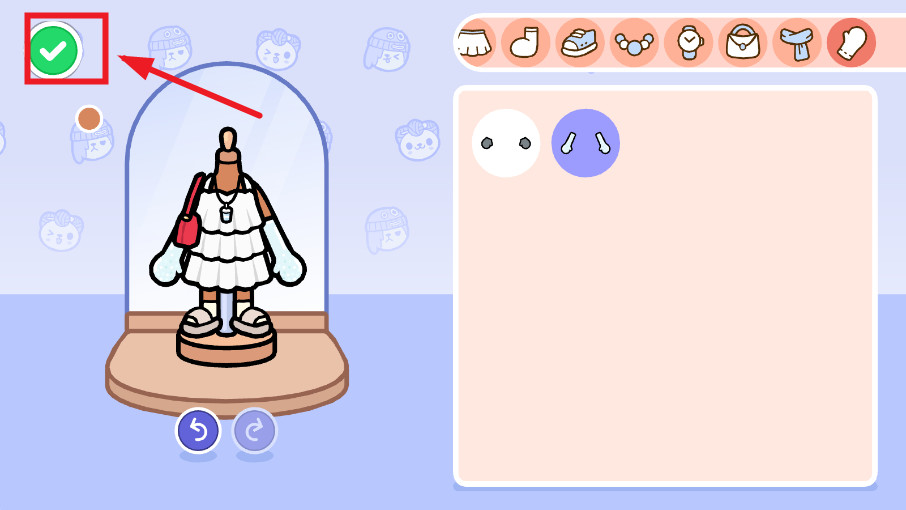Screen dimensions: 906x510
Task: Open the necklace category
Action: [634, 43]
